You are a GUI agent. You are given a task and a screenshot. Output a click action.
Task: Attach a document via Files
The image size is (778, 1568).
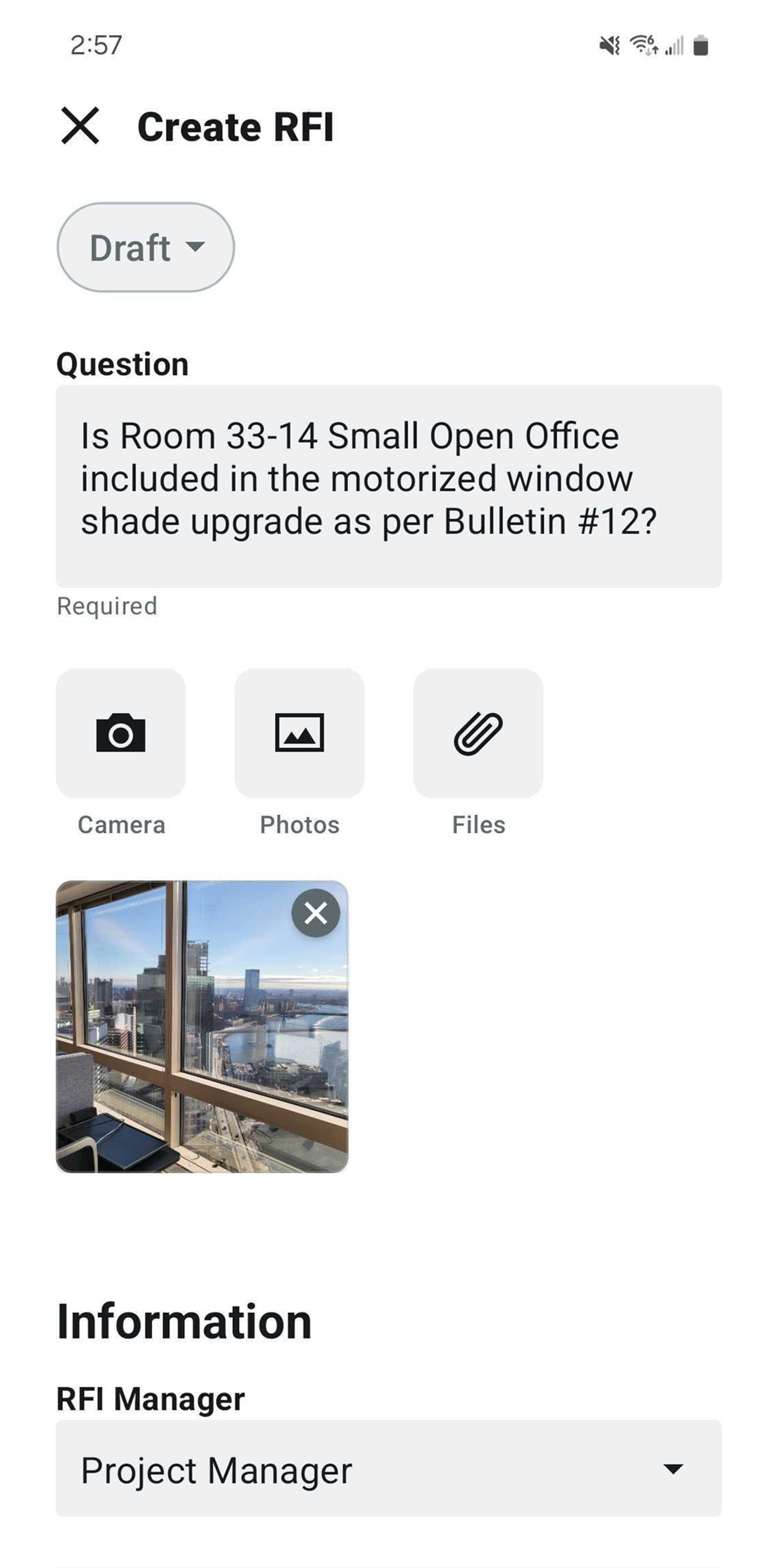(478, 733)
